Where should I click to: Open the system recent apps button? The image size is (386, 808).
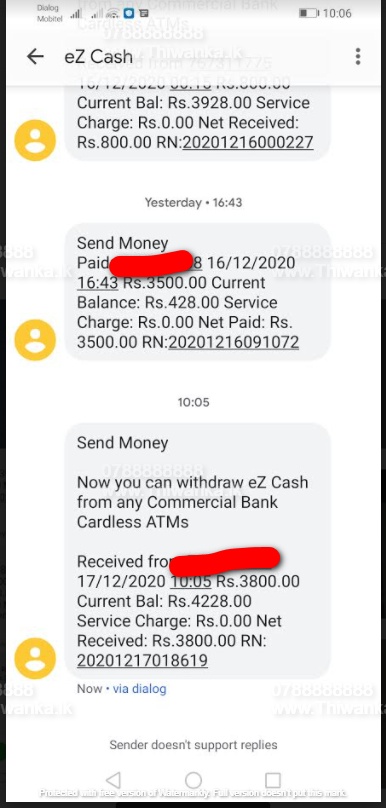273,780
